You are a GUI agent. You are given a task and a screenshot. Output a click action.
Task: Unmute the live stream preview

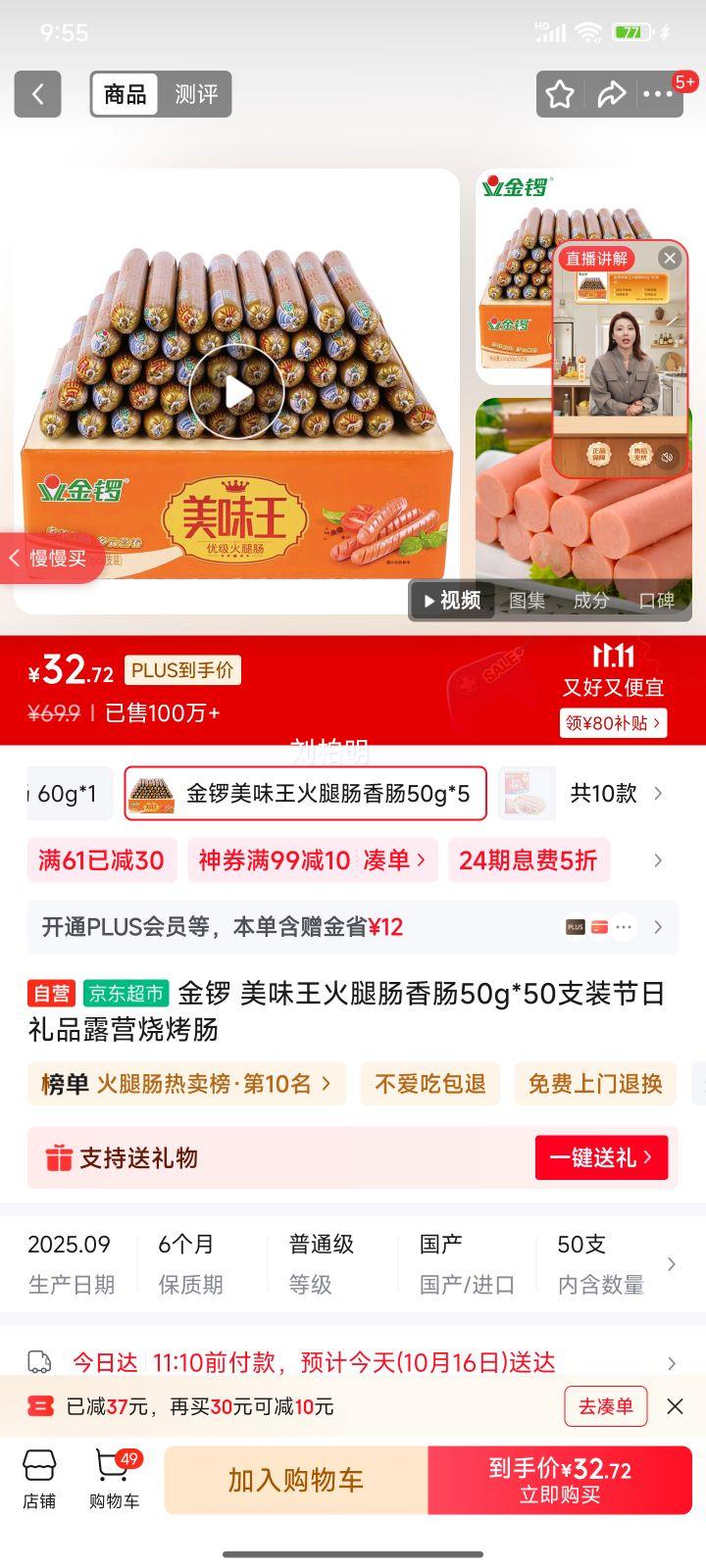pyautogui.click(x=667, y=457)
